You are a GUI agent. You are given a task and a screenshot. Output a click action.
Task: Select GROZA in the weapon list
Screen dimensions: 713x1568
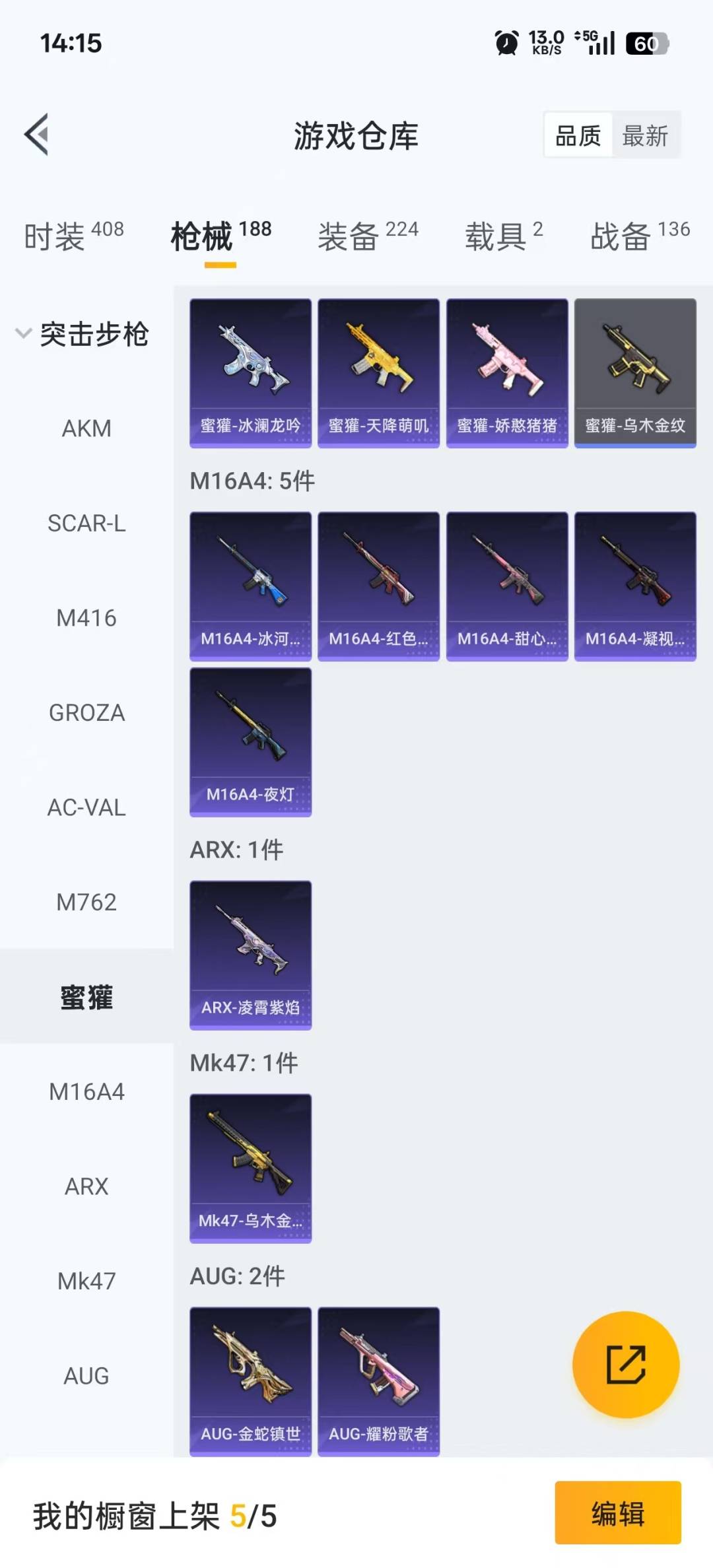86,713
